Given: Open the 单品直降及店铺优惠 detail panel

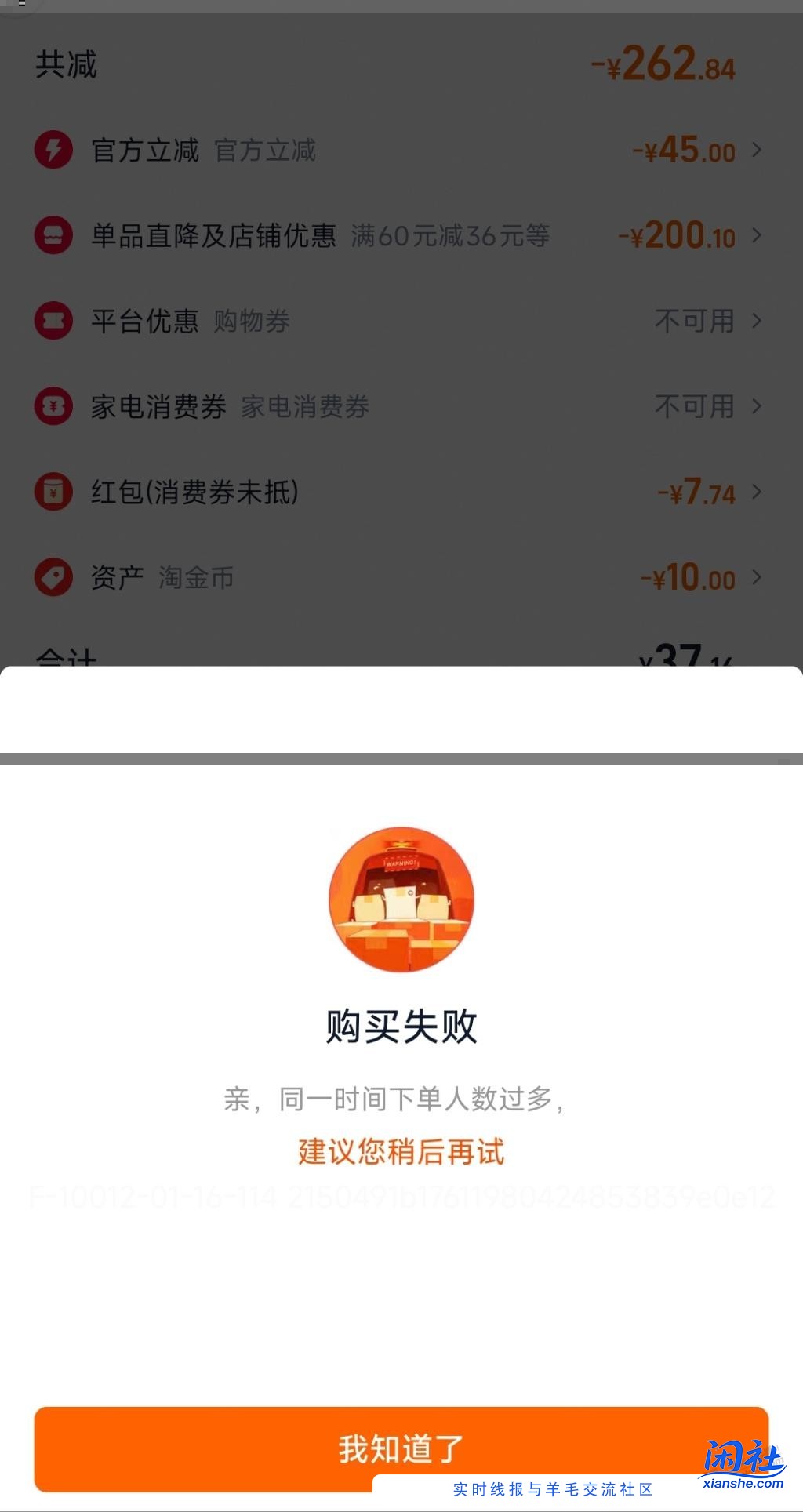Looking at the screenshot, I should pyautogui.click(x=758, y=236).
